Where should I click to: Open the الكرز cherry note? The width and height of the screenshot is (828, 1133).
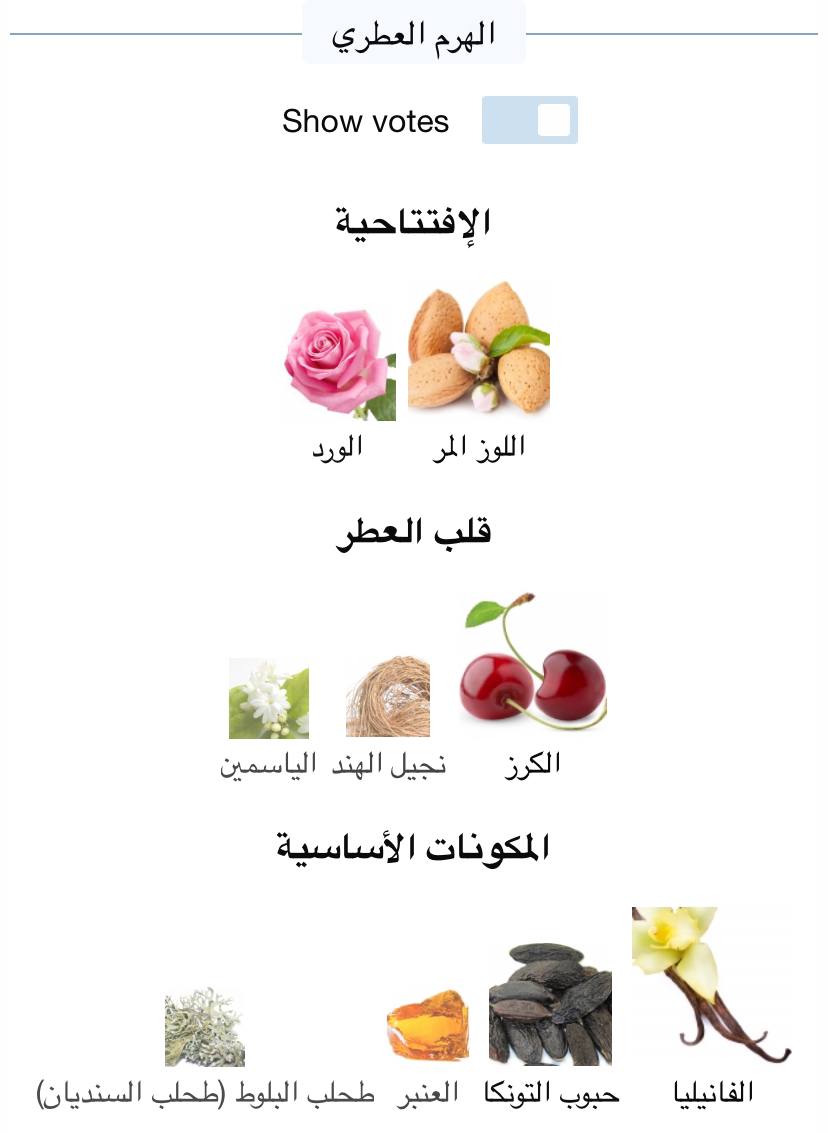[533, 663]
